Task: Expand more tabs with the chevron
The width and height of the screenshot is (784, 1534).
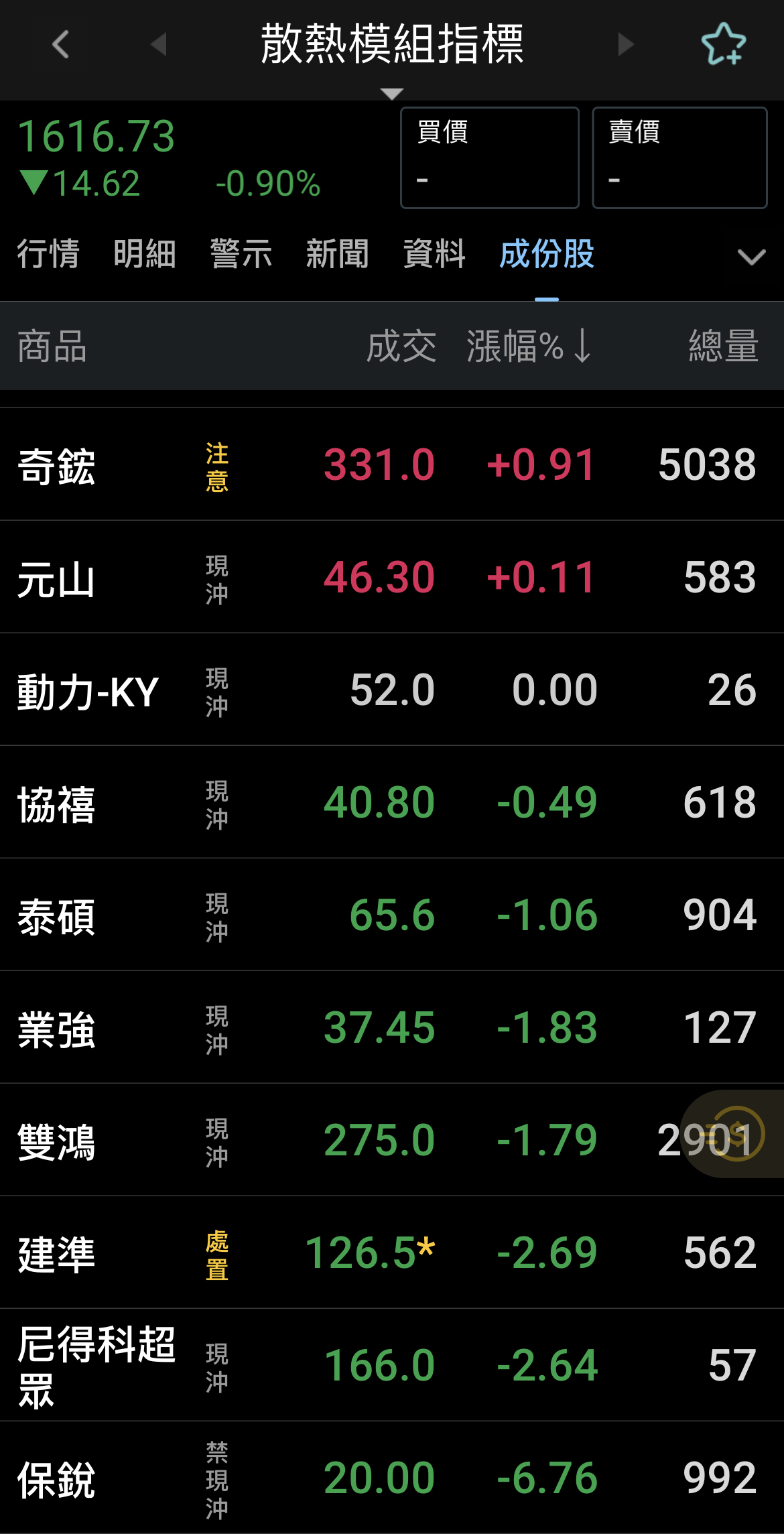Action: [751, 256]
